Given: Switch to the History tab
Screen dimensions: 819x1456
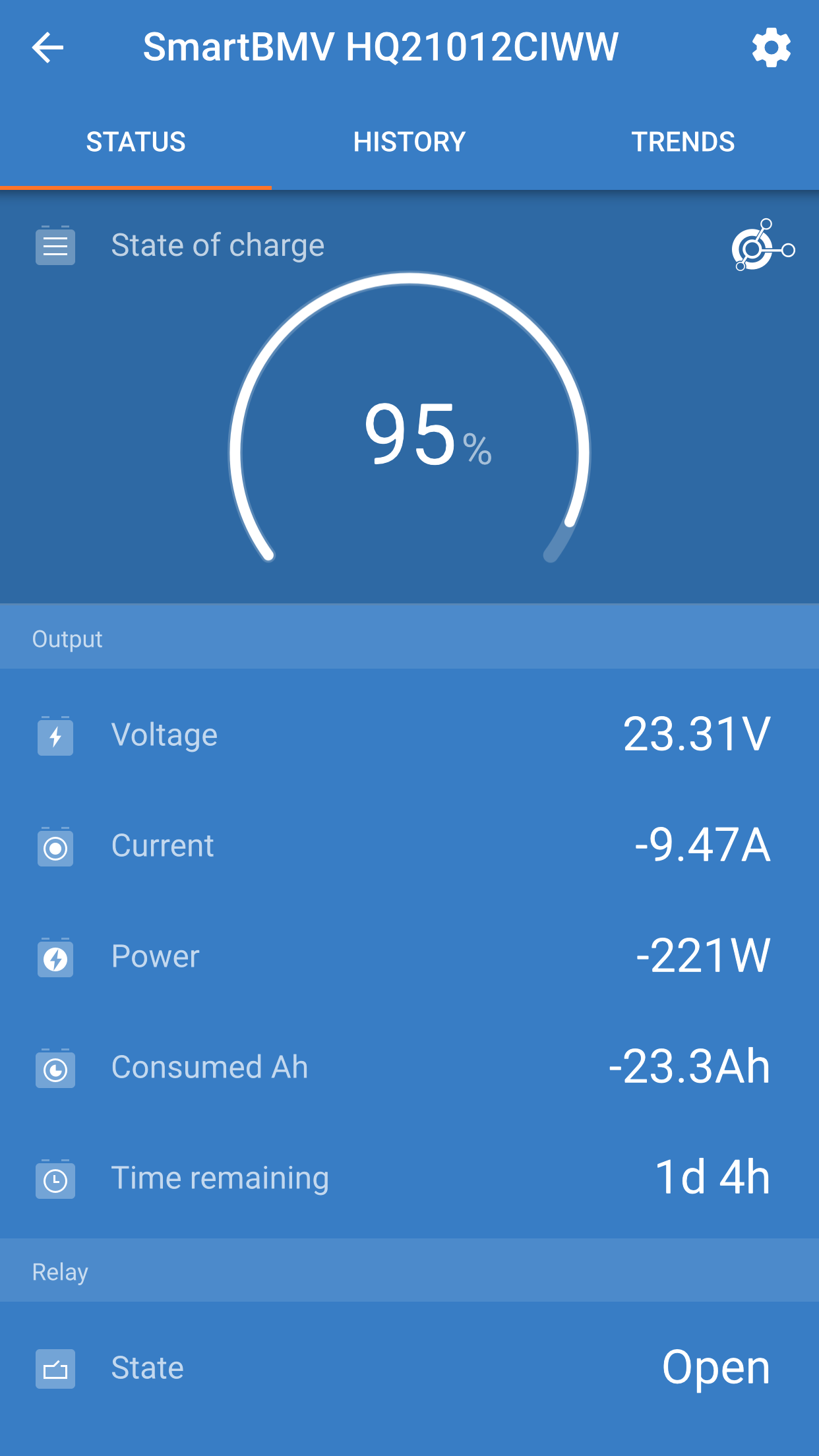Looking at the screenshot, I should point(409,142).
